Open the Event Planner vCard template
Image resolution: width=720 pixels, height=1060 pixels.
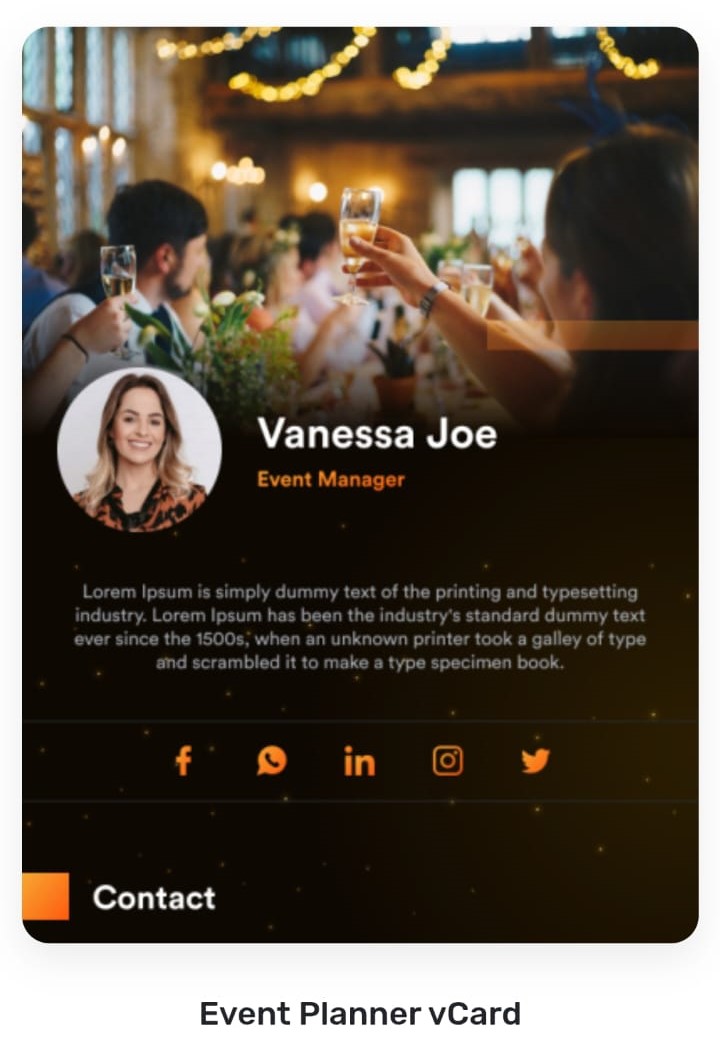click(x=360, y=1013)
